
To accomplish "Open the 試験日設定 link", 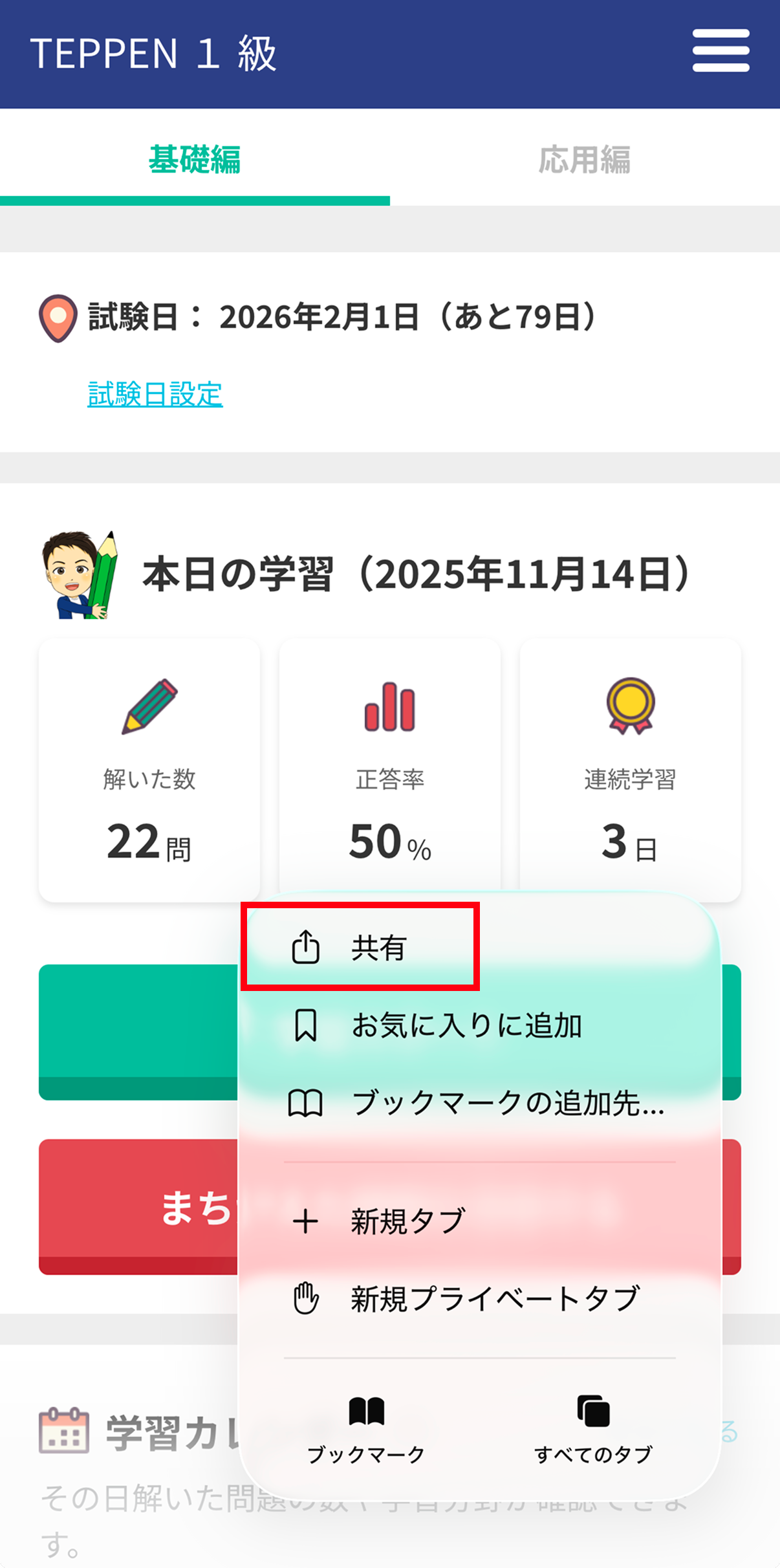I will point(155,394).
